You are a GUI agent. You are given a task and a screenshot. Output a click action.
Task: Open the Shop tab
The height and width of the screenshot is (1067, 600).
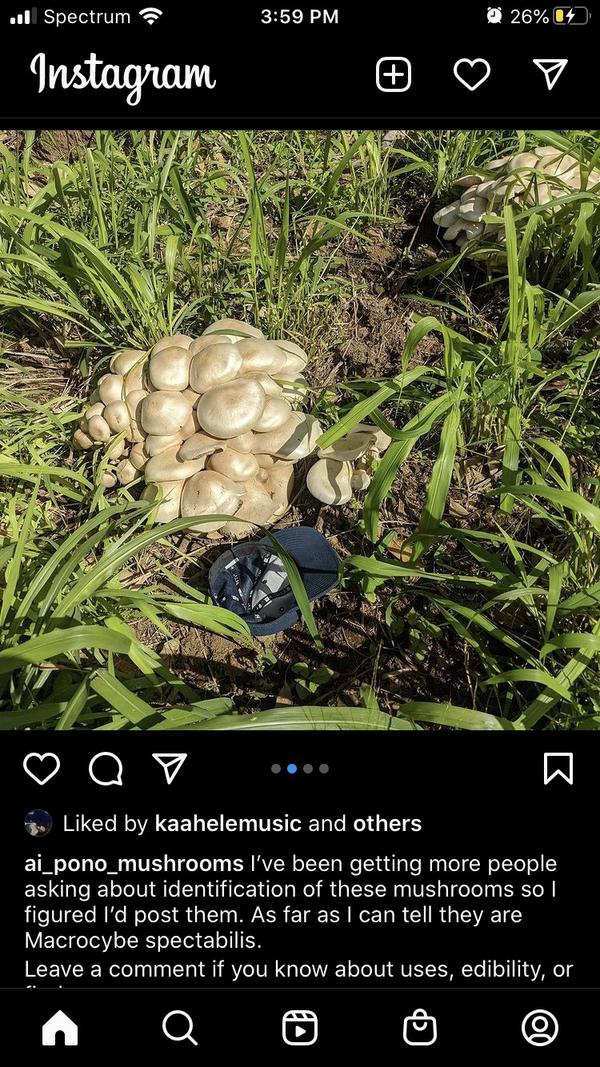(420, 1027)
